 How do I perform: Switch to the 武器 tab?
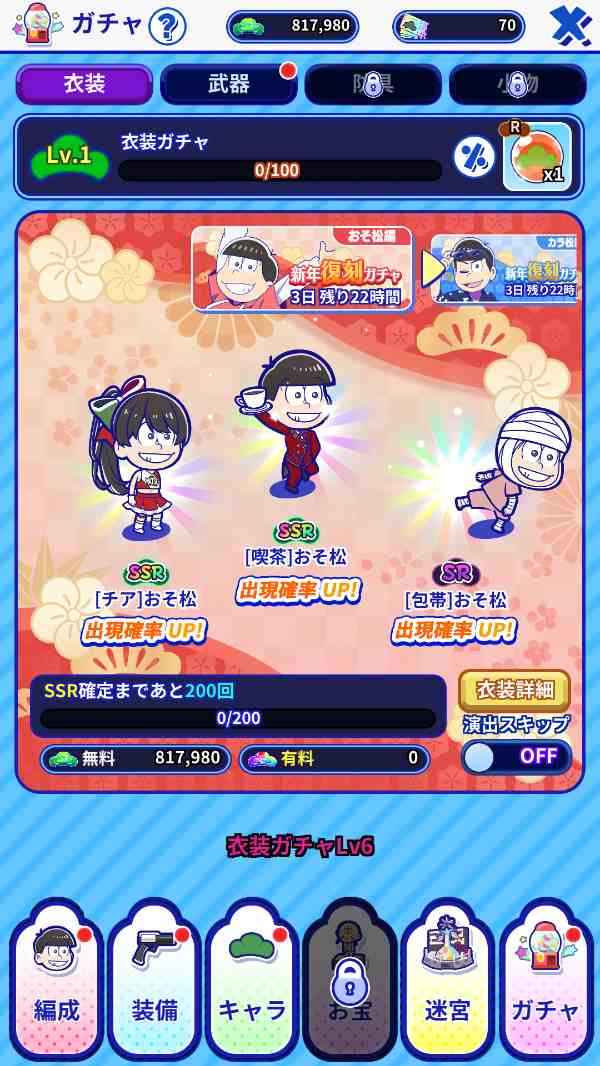point(228,84)
